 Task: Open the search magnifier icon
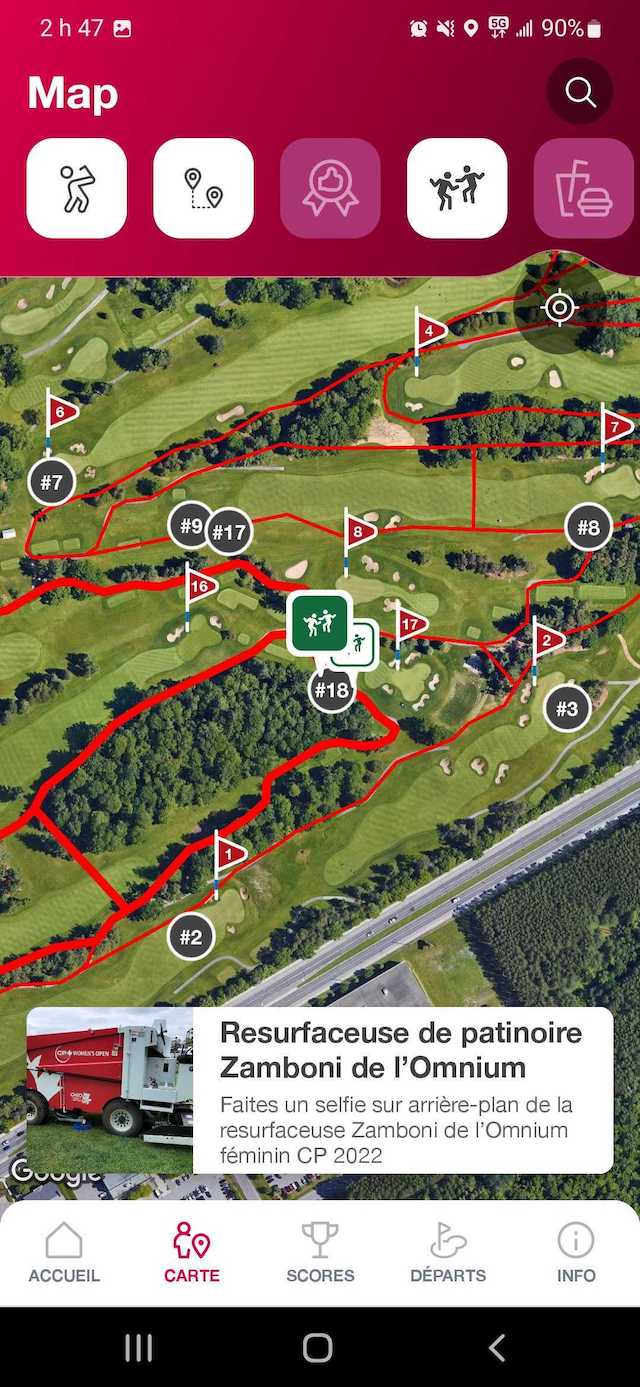(580, 92)
